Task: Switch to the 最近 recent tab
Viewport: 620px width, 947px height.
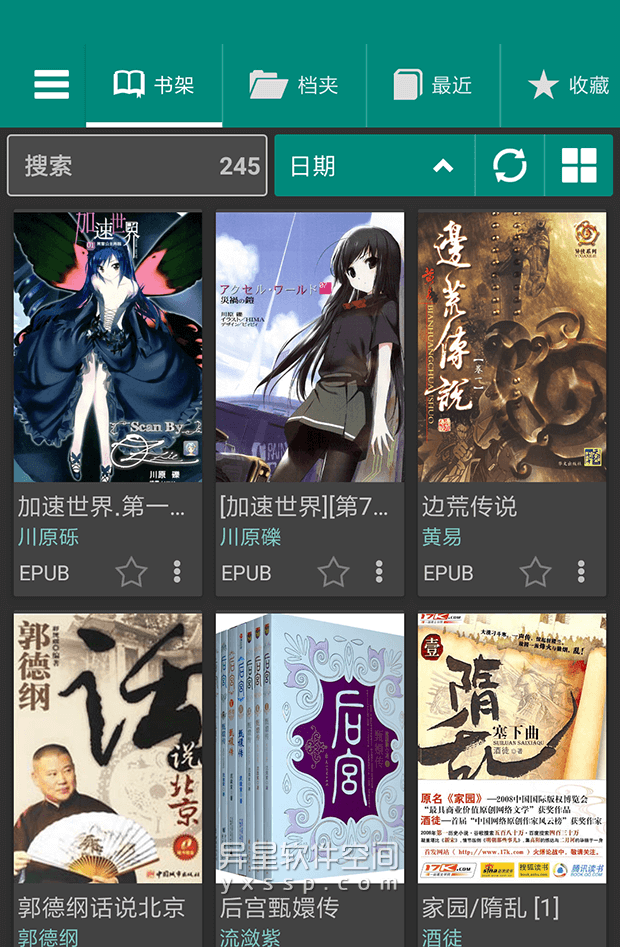Action: click(432, 85)
